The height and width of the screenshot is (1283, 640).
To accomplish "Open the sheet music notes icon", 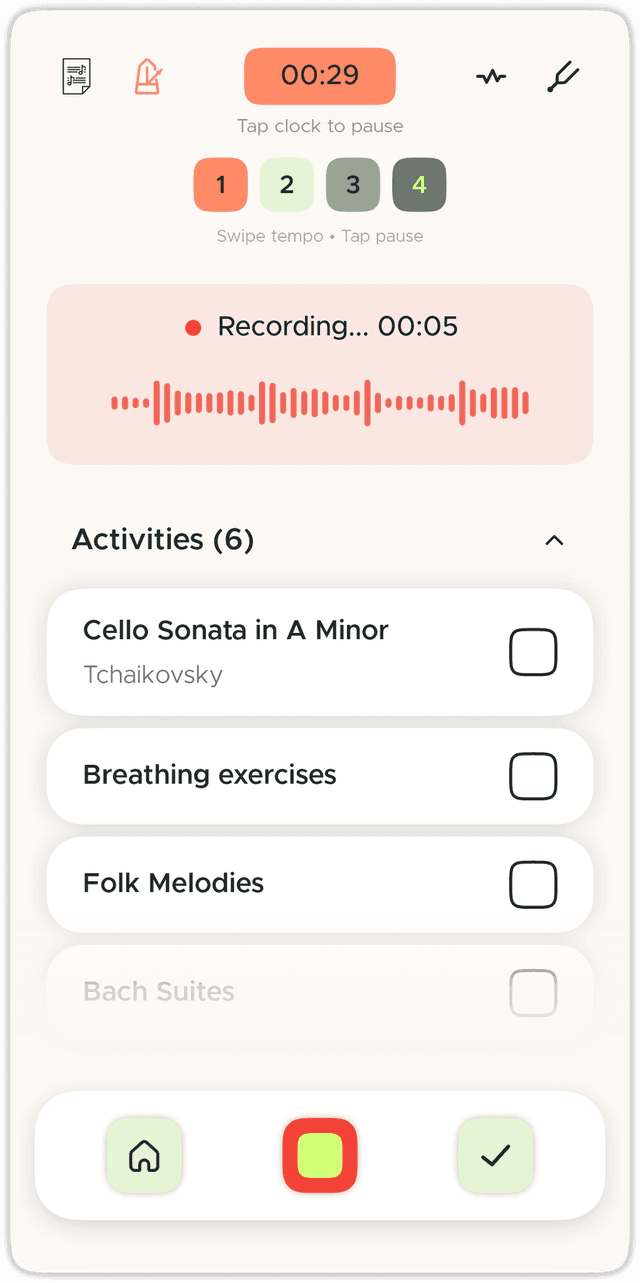I will pyautogui.click(x=76, y=77).
